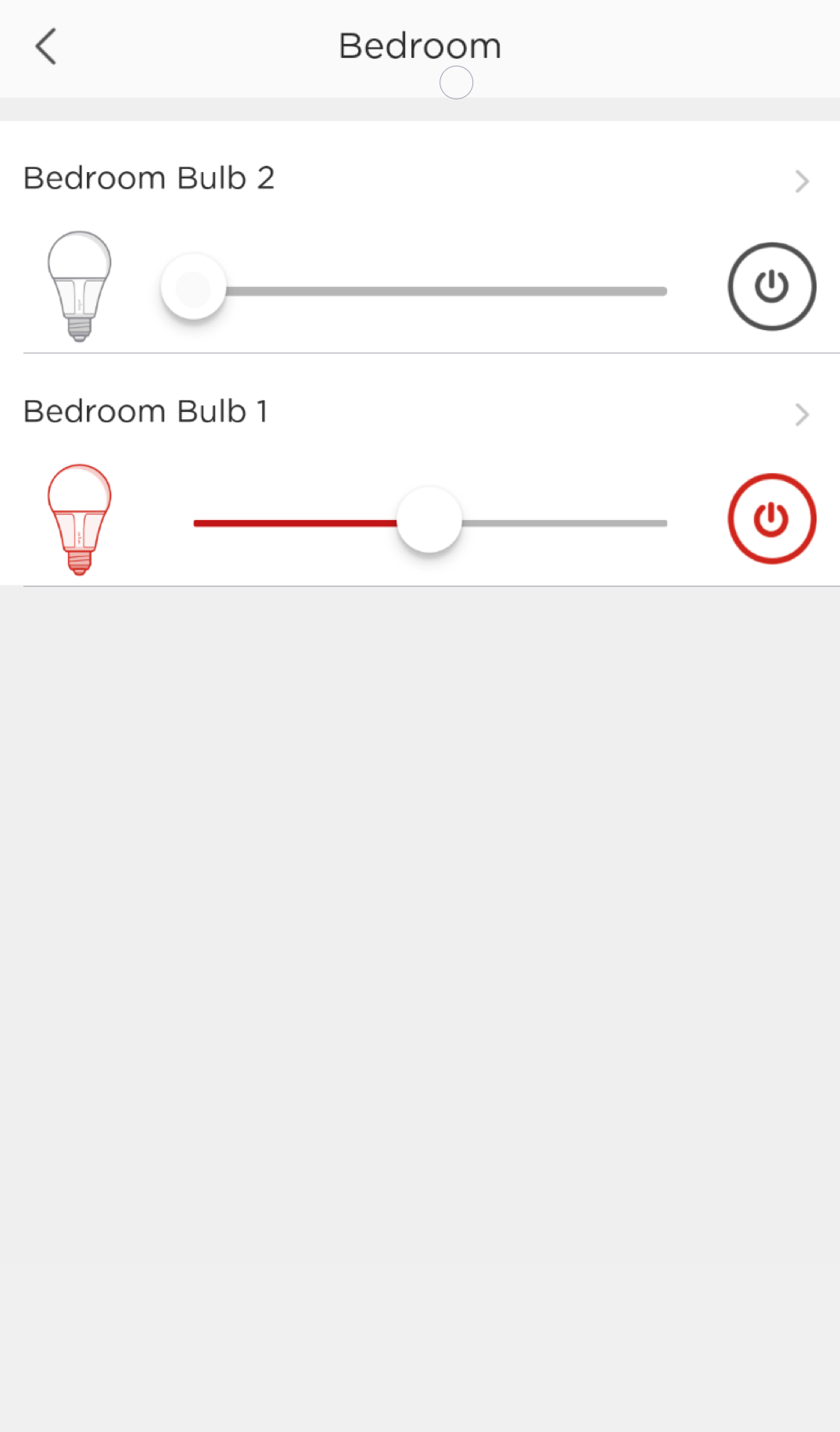Turn on Bedroom Bulb 2 power
Image resolution: width=840 pixels, height=1432 pixels.
pyautogui.click(x=771, y=286)
